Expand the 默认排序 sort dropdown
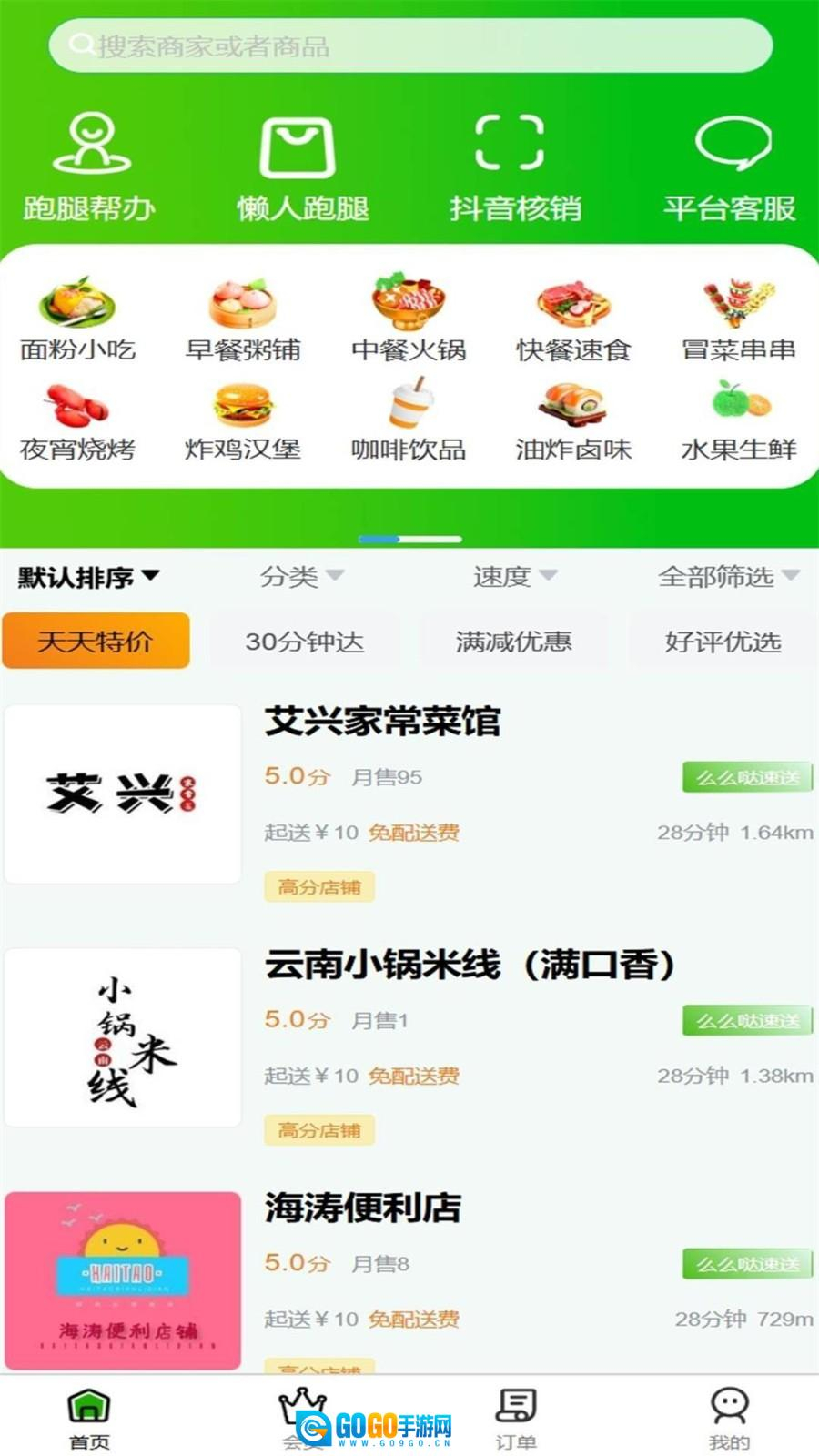Image resolution: width=819 pixels, height=1456 pixels. click(x=89, y=577)
